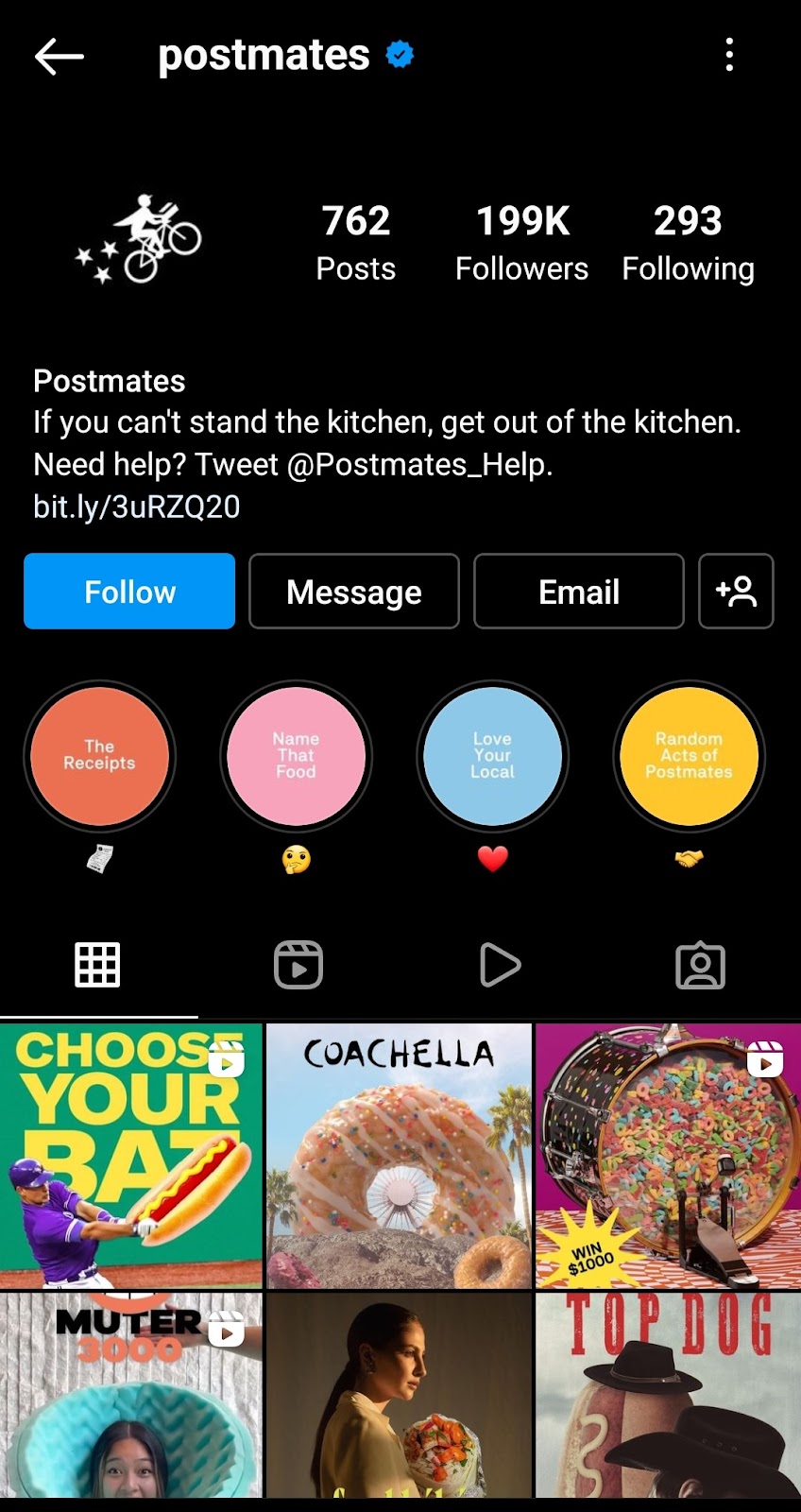
Task: Open the bit.ly/3uRZQ20 bio link
Action: (137, 507)
